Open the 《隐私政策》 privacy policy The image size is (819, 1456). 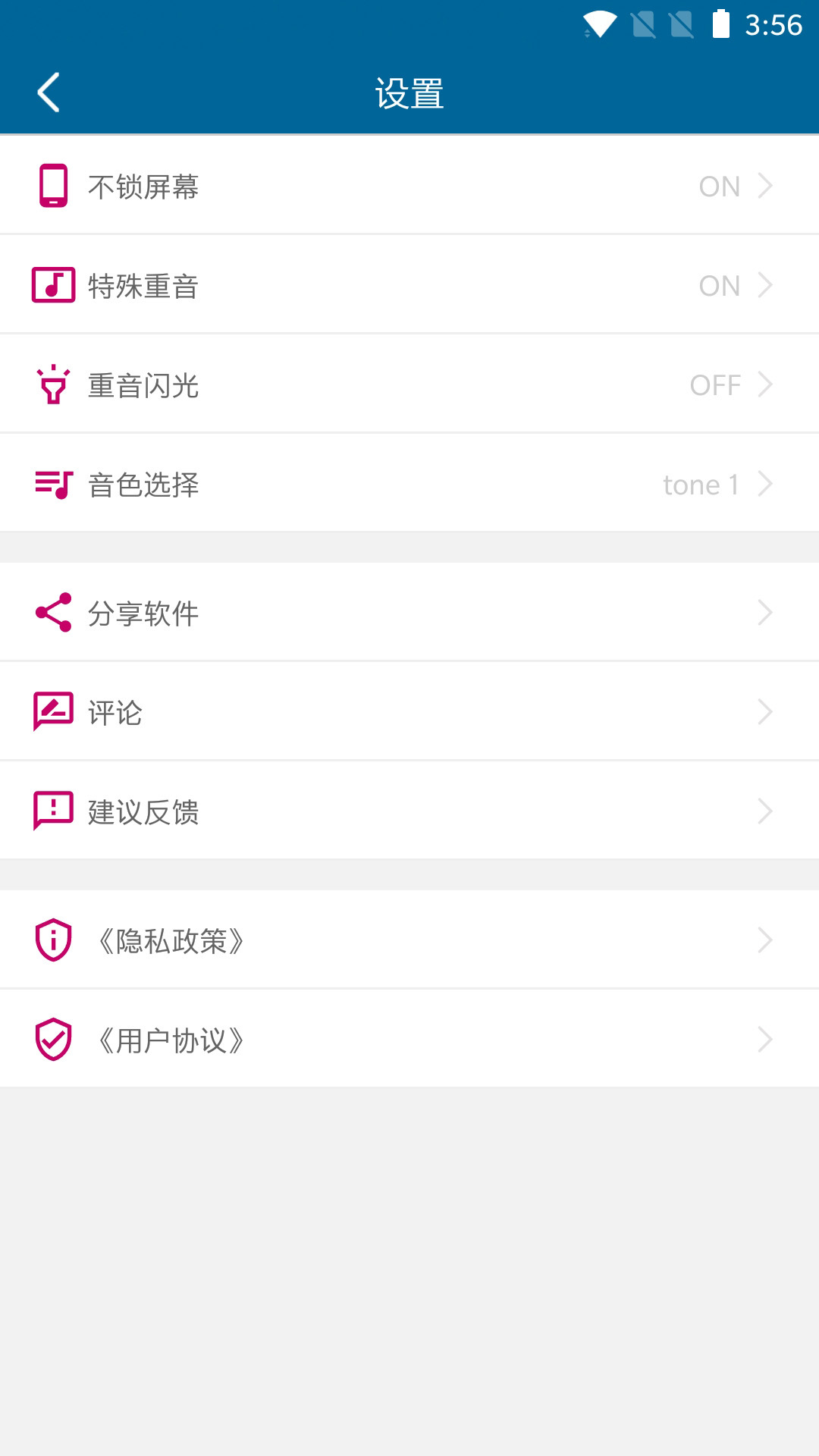pyautogui.click(x=409, y=940)
